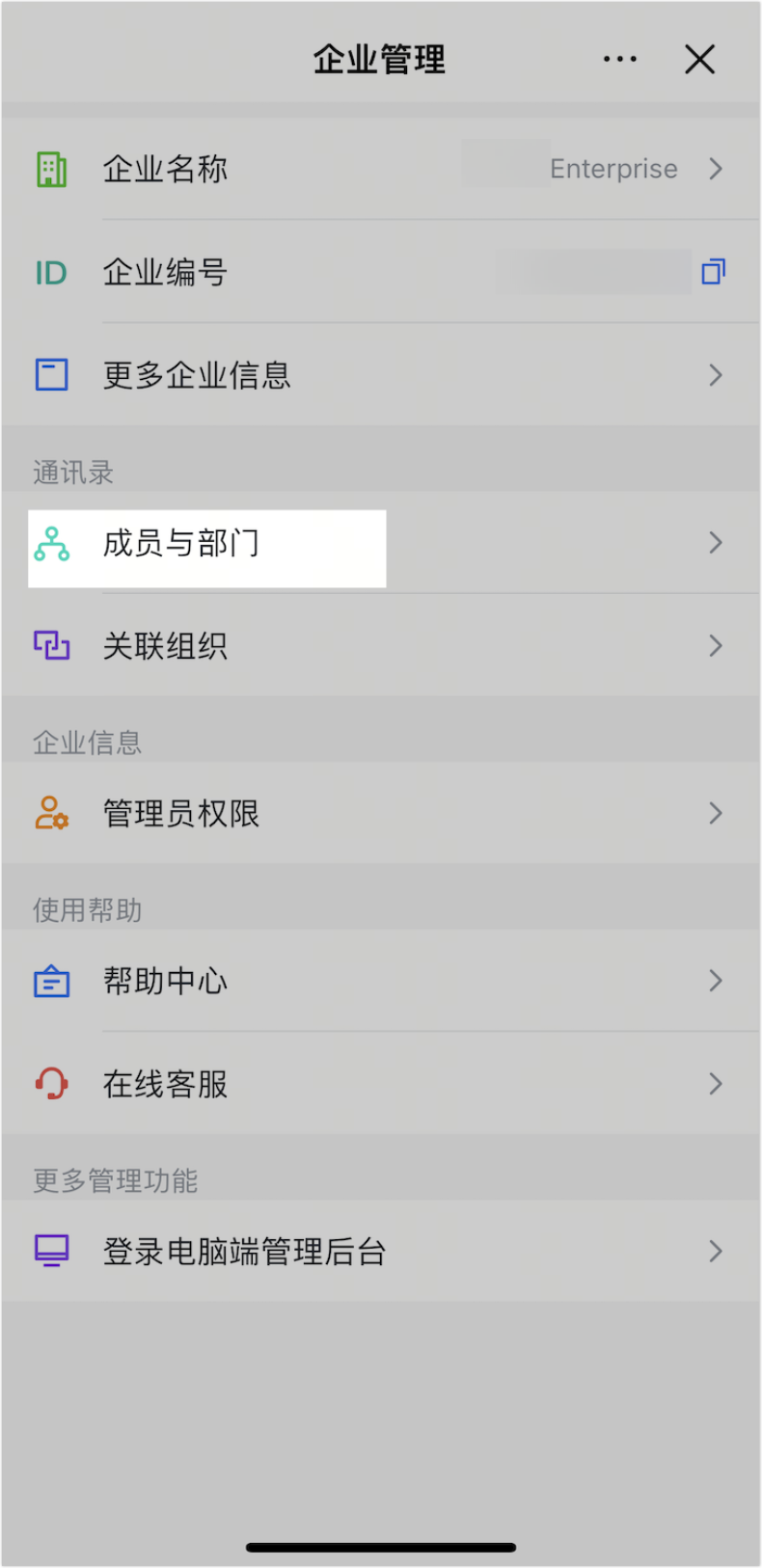This screenshot has height=1568, width=762.
Task: Open 关联组织
Action: [381, 645]
